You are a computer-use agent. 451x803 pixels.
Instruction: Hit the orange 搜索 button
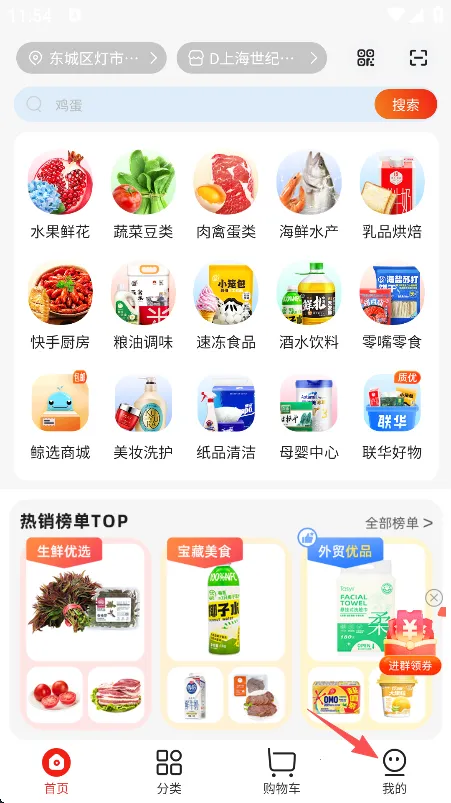point(405,105)
